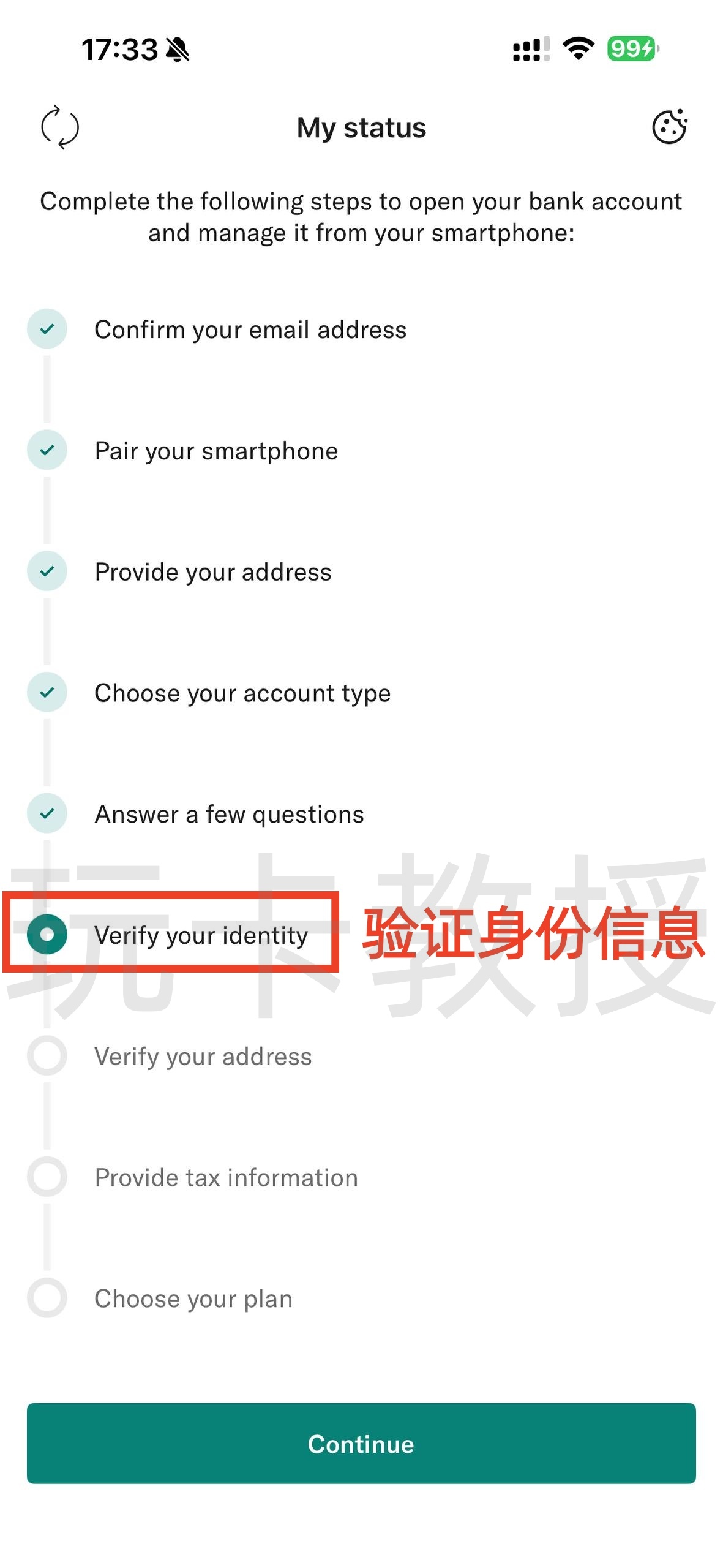Open cookie settings icon

669,127
